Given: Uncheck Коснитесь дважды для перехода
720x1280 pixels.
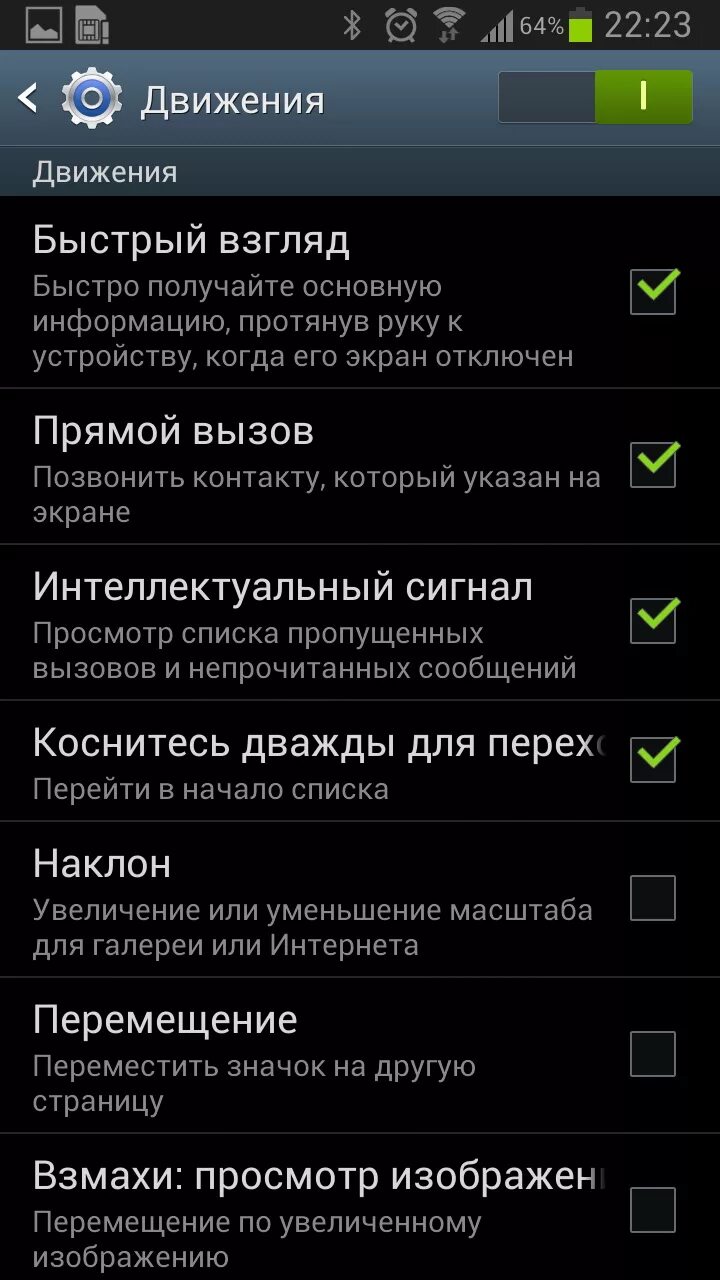Looking at the screenshot, I should click(653, 760).
